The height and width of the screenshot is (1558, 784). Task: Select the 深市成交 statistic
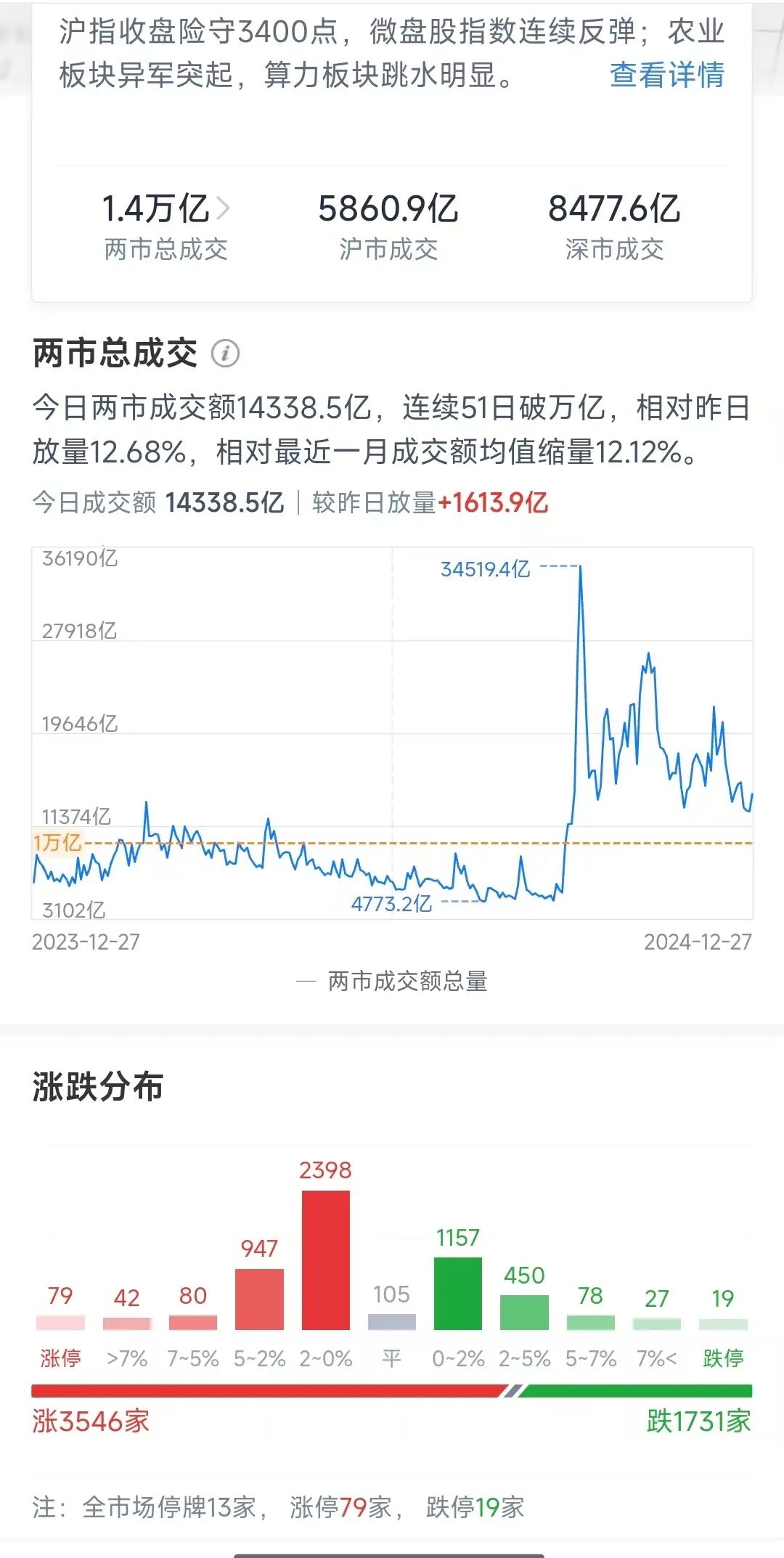[x=613, y=225]
